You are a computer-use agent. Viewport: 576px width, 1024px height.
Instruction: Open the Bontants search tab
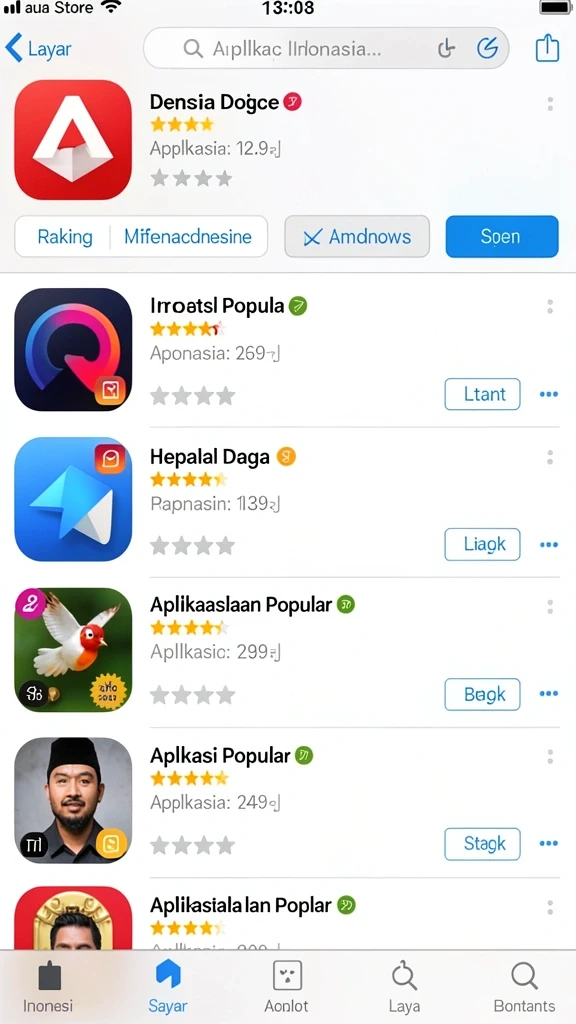click(x=524, y=986)
